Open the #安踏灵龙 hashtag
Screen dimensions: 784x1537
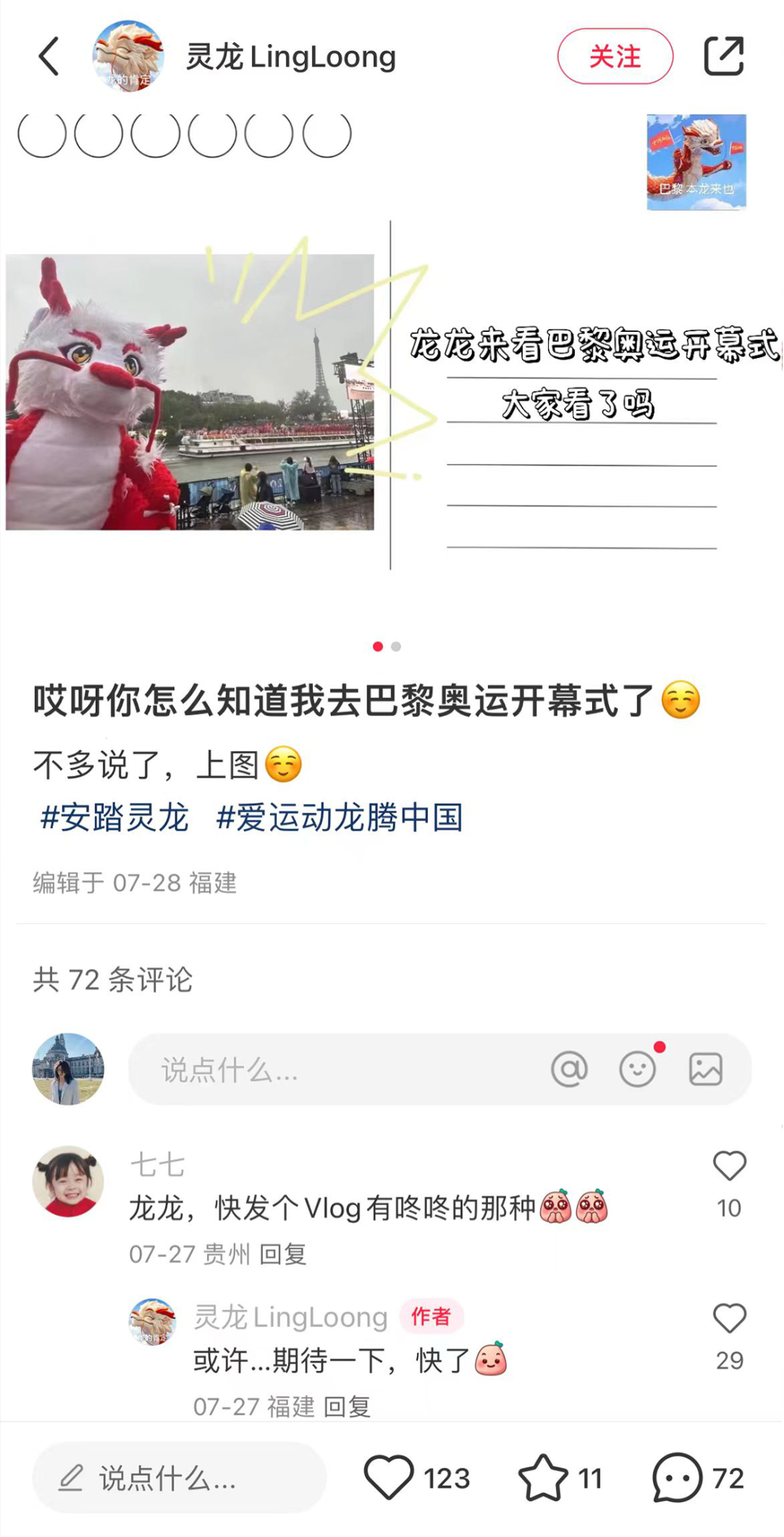pyautogui.click(x=115, y=818)
